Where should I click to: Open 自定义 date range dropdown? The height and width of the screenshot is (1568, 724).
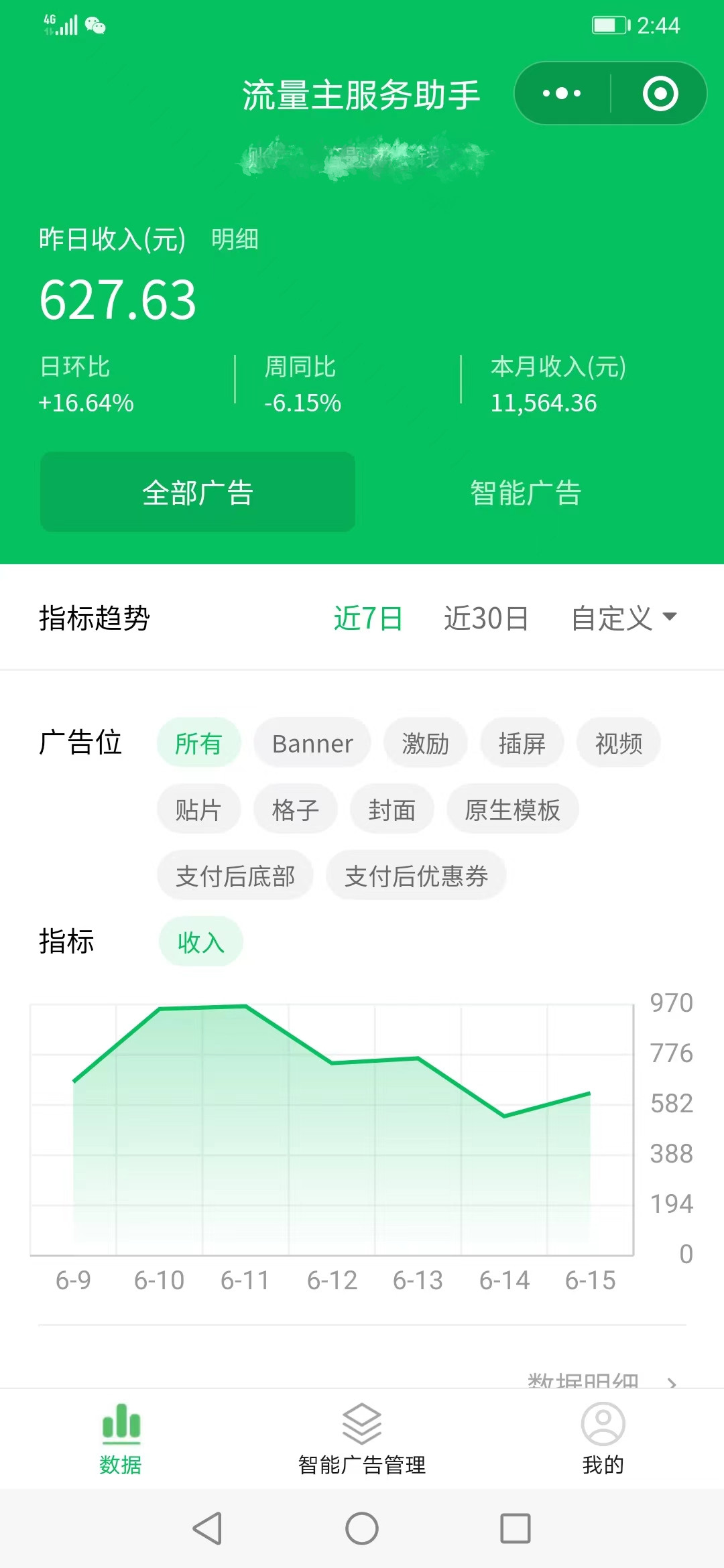[x=623, y=618]
